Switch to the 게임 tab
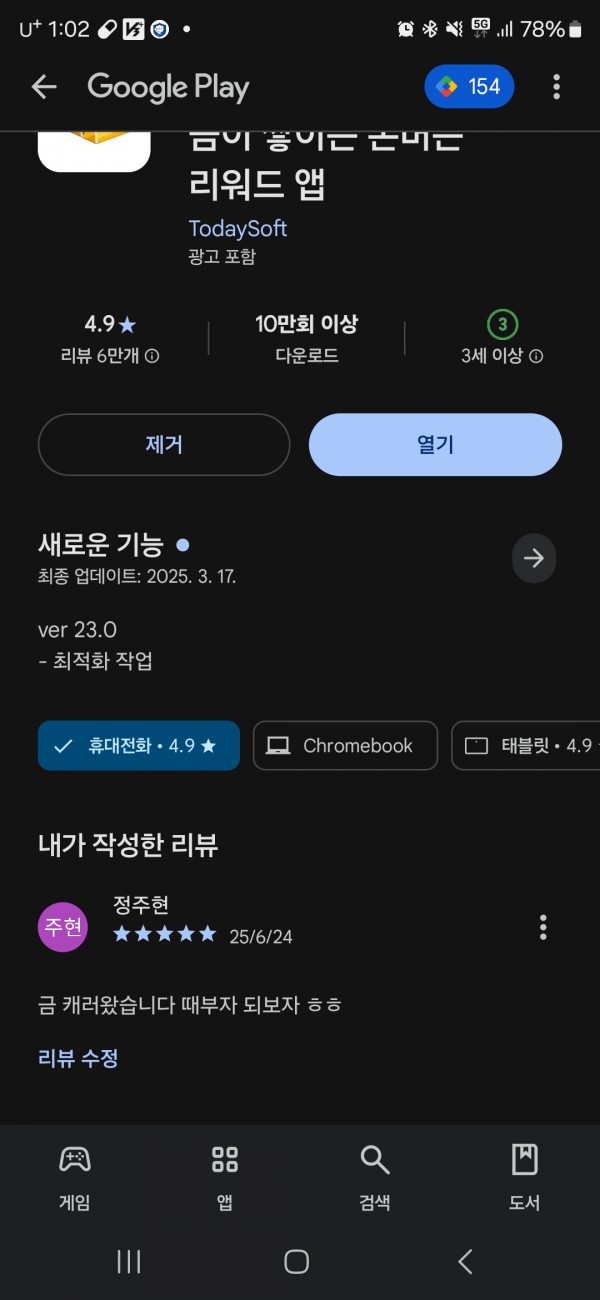 [x=75, y=1178]
